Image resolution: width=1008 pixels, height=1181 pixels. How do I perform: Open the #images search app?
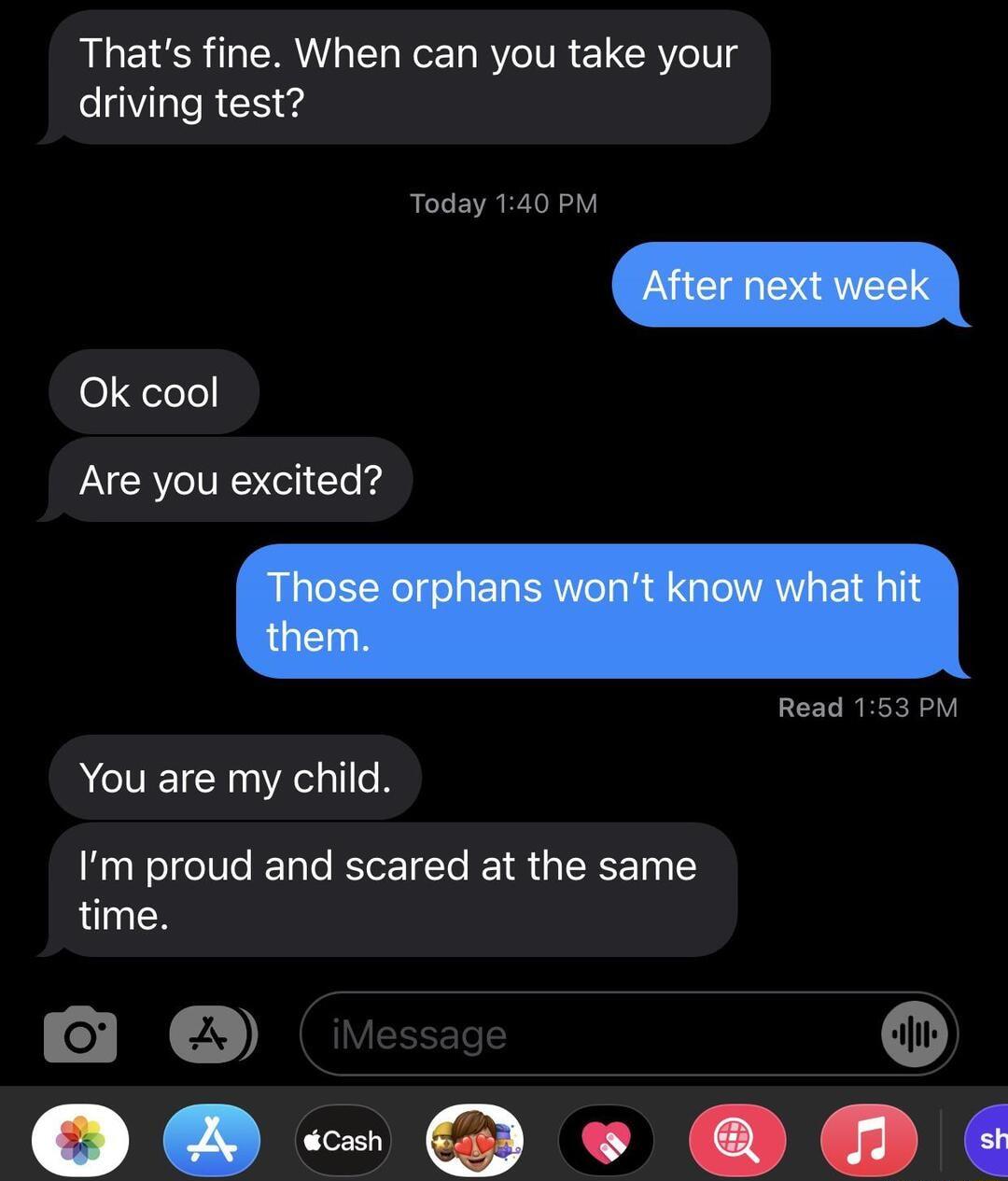click(736, 1140)
